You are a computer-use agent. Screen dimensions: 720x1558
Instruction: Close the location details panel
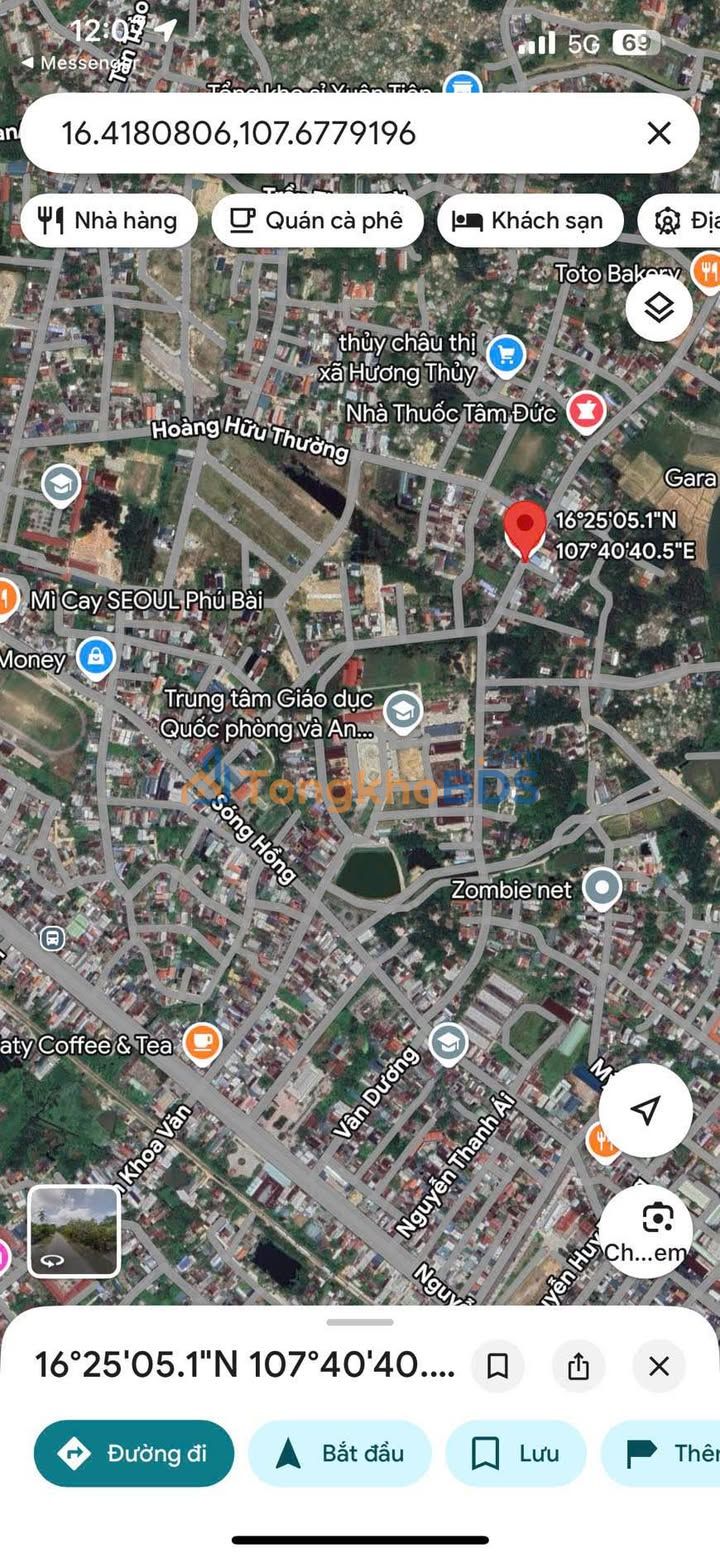[x=659, y=1366]
